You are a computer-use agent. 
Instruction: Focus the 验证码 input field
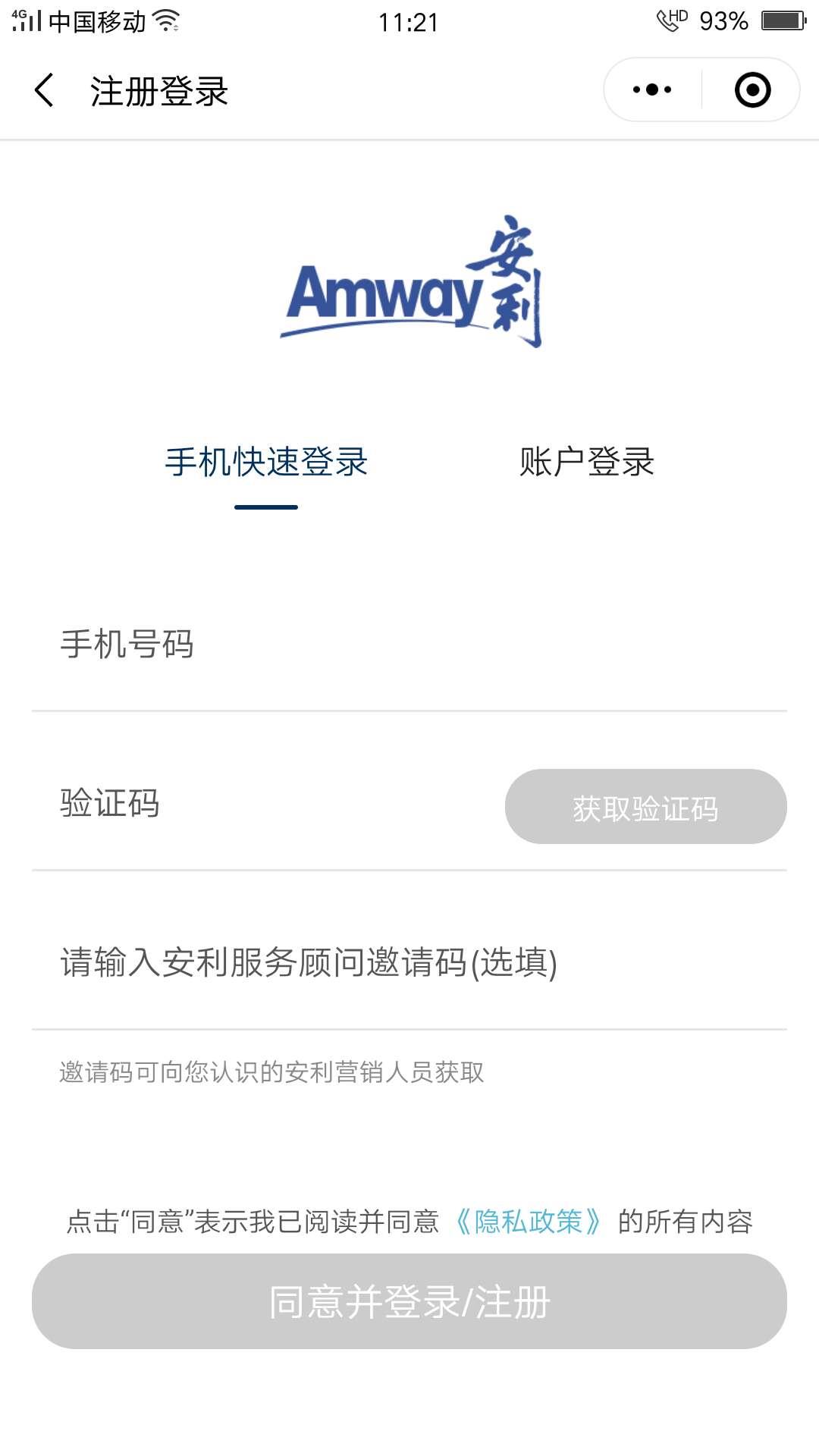[x=265, y=804]
